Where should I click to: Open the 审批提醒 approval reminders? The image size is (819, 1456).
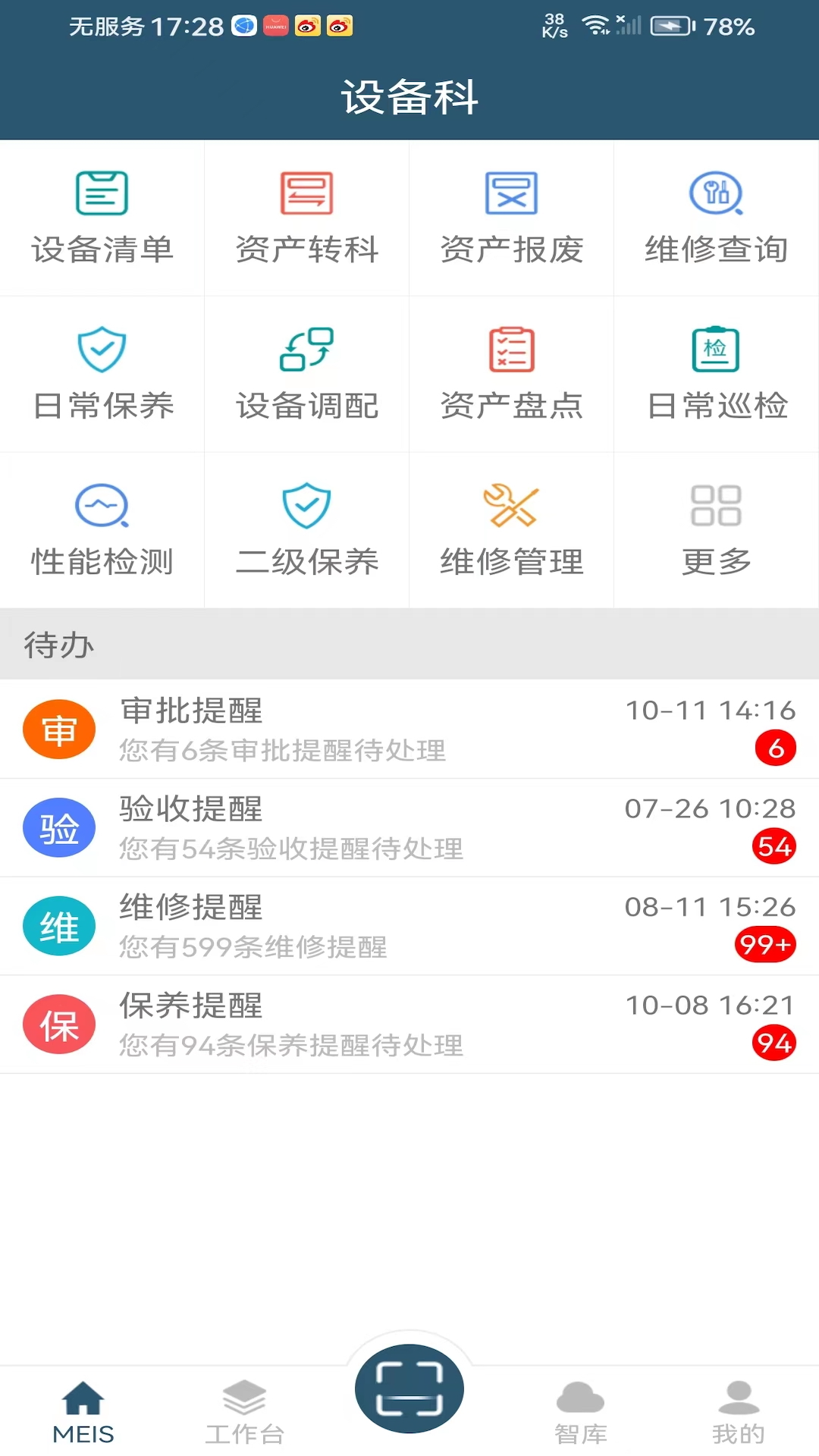coord(409,729)
